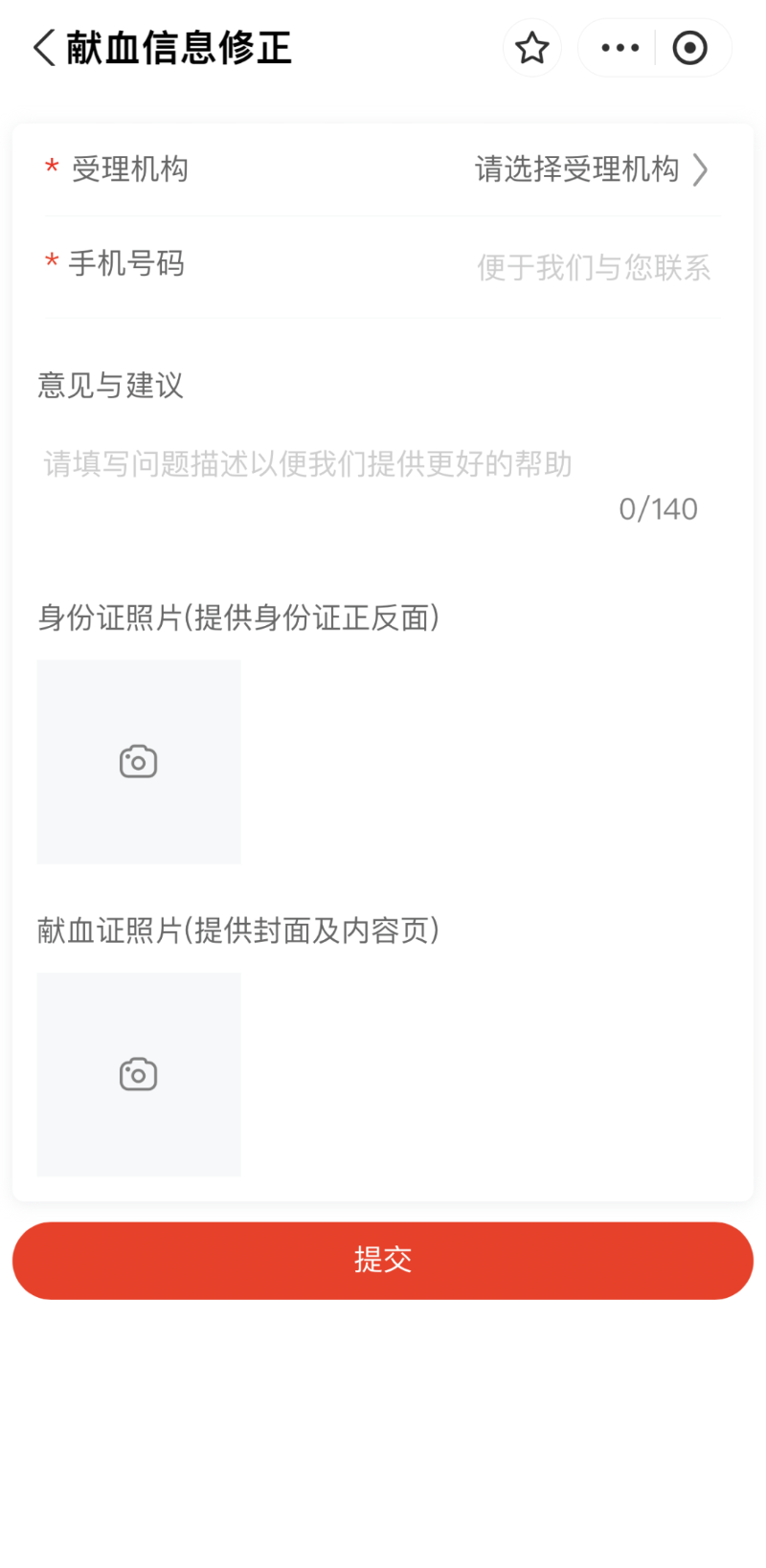
Task: Go back from 献血信息修正 page
Action: (44, 47)
